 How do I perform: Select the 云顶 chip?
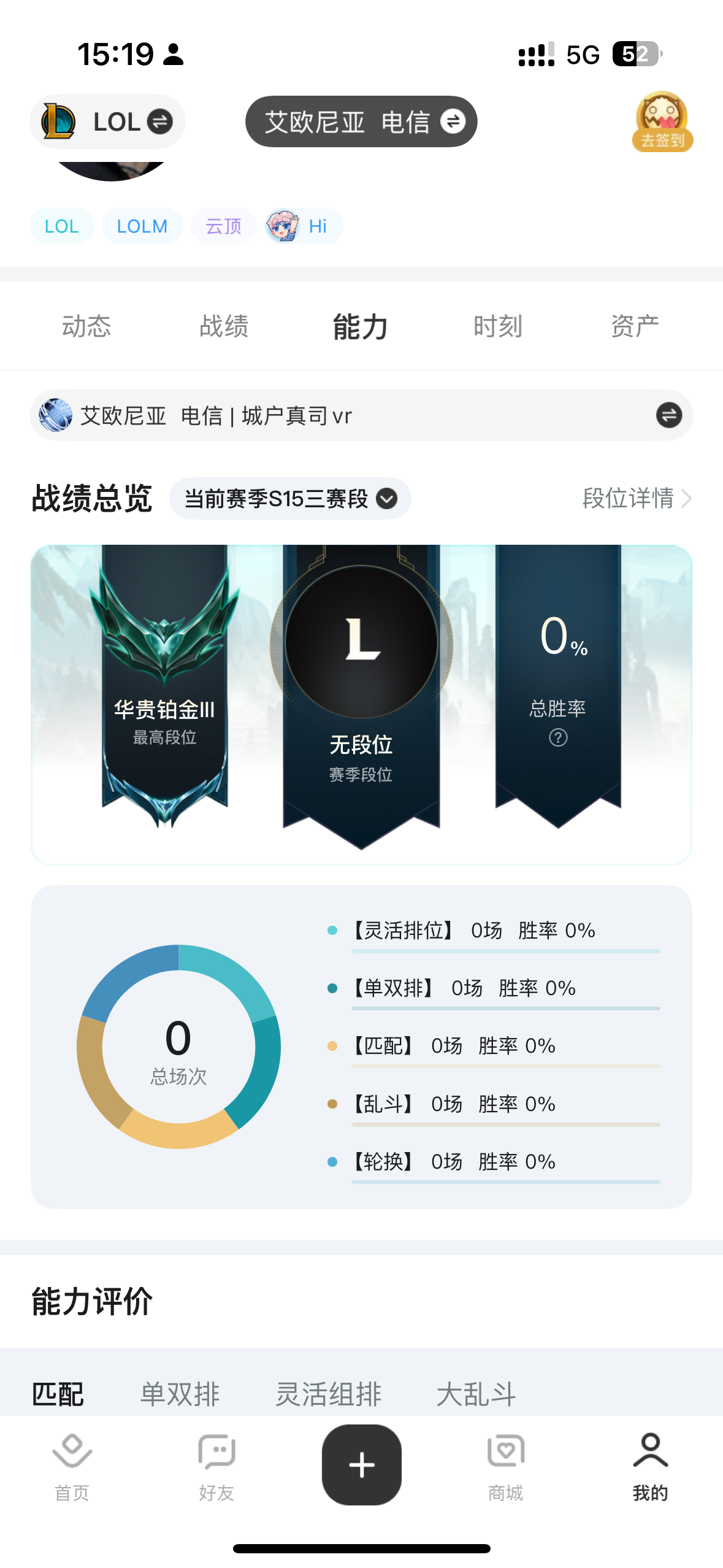click(223, 226)
